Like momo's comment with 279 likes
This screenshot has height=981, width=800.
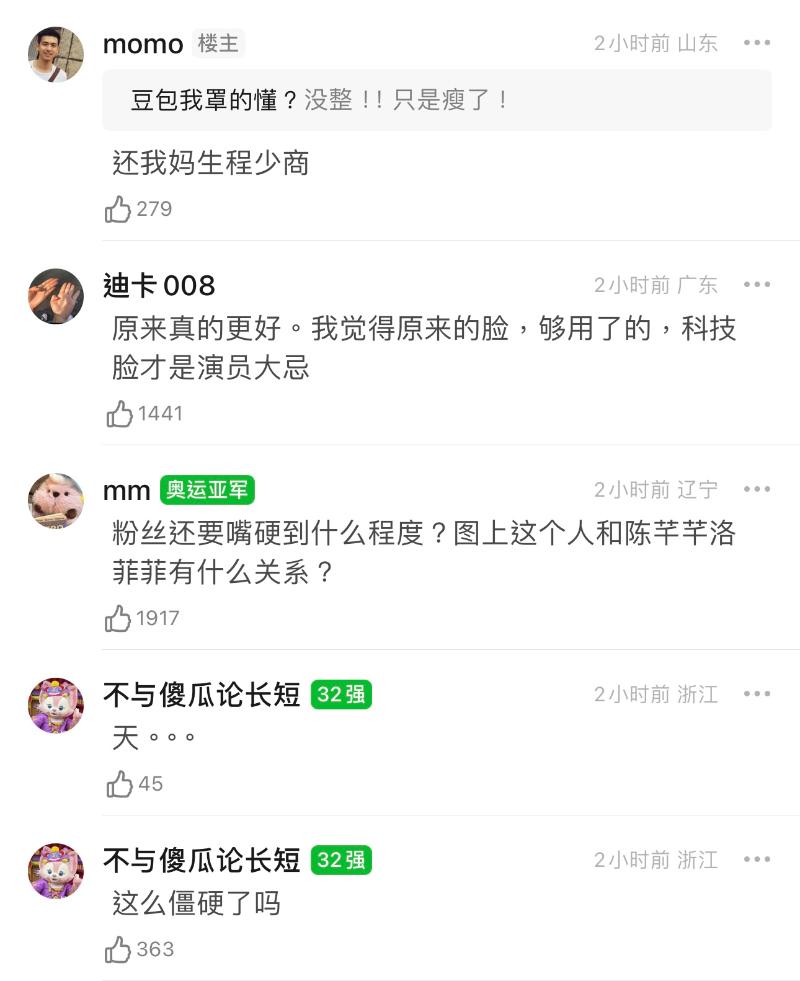(119, 209)
